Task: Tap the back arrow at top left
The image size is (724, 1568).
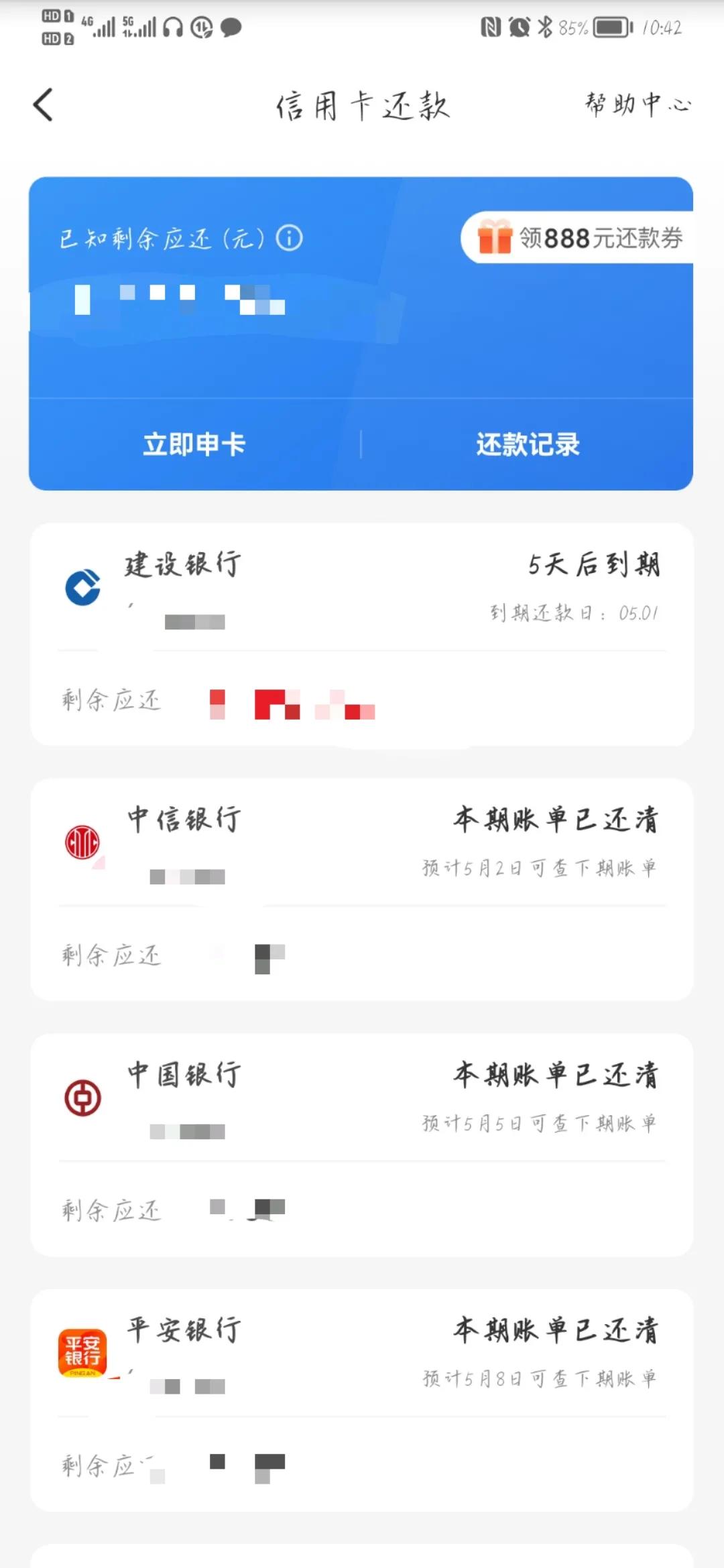Action: [x=42, y=105]
